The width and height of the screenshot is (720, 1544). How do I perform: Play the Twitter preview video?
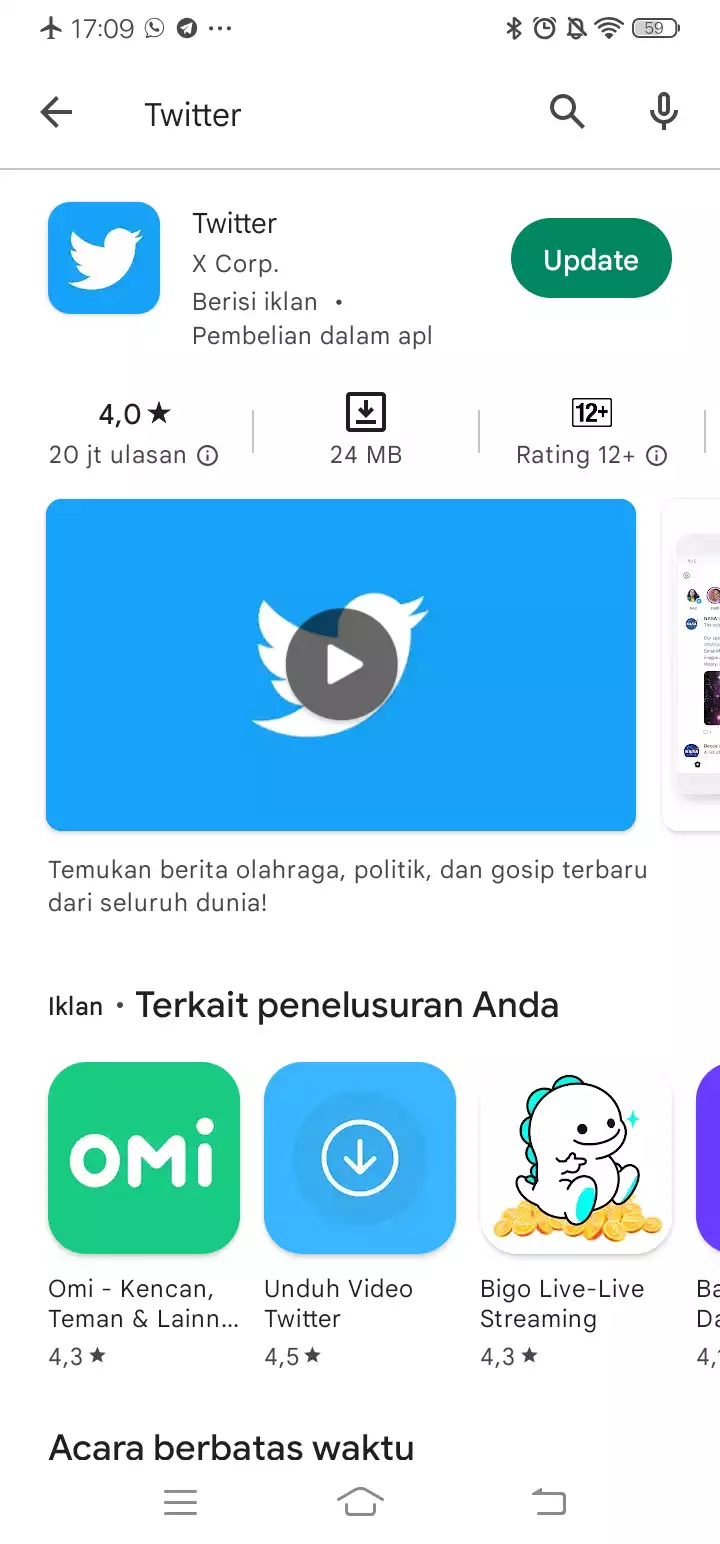pos(342,664)
